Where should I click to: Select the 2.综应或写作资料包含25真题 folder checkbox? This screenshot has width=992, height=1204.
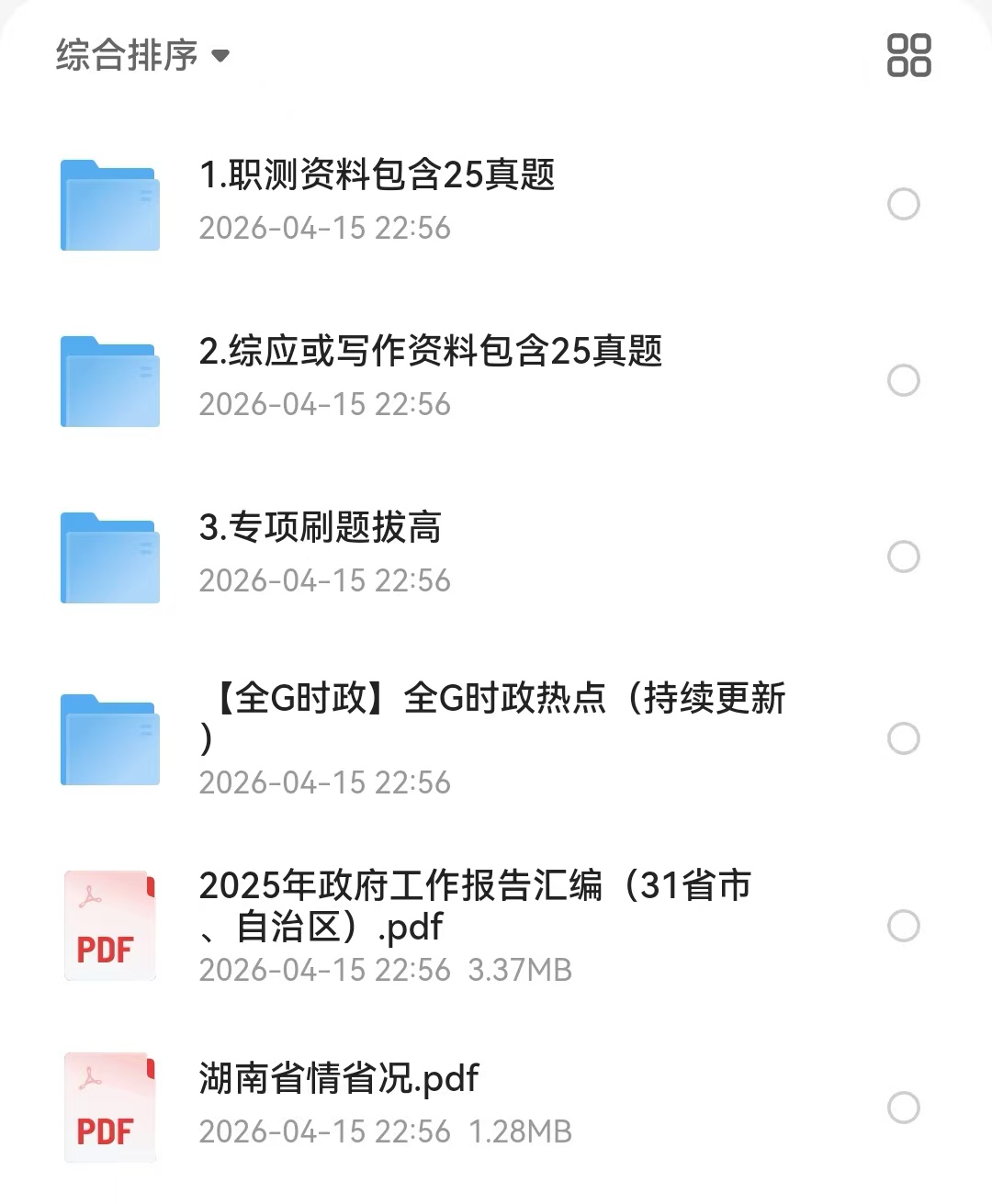pos(904,380)
